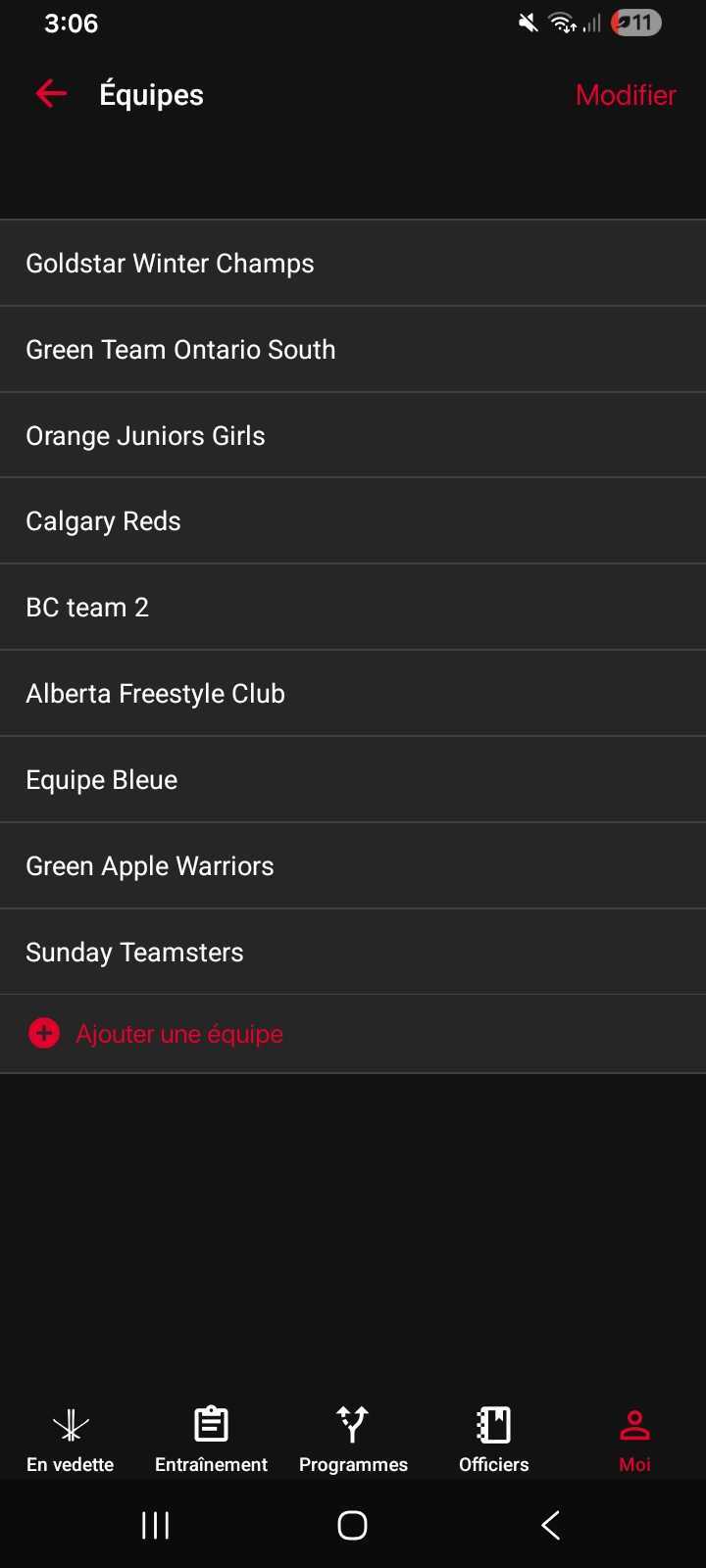Screen dimensions: 706x1568
Task: Go back using the red arrow
Action: click(51, 94)
